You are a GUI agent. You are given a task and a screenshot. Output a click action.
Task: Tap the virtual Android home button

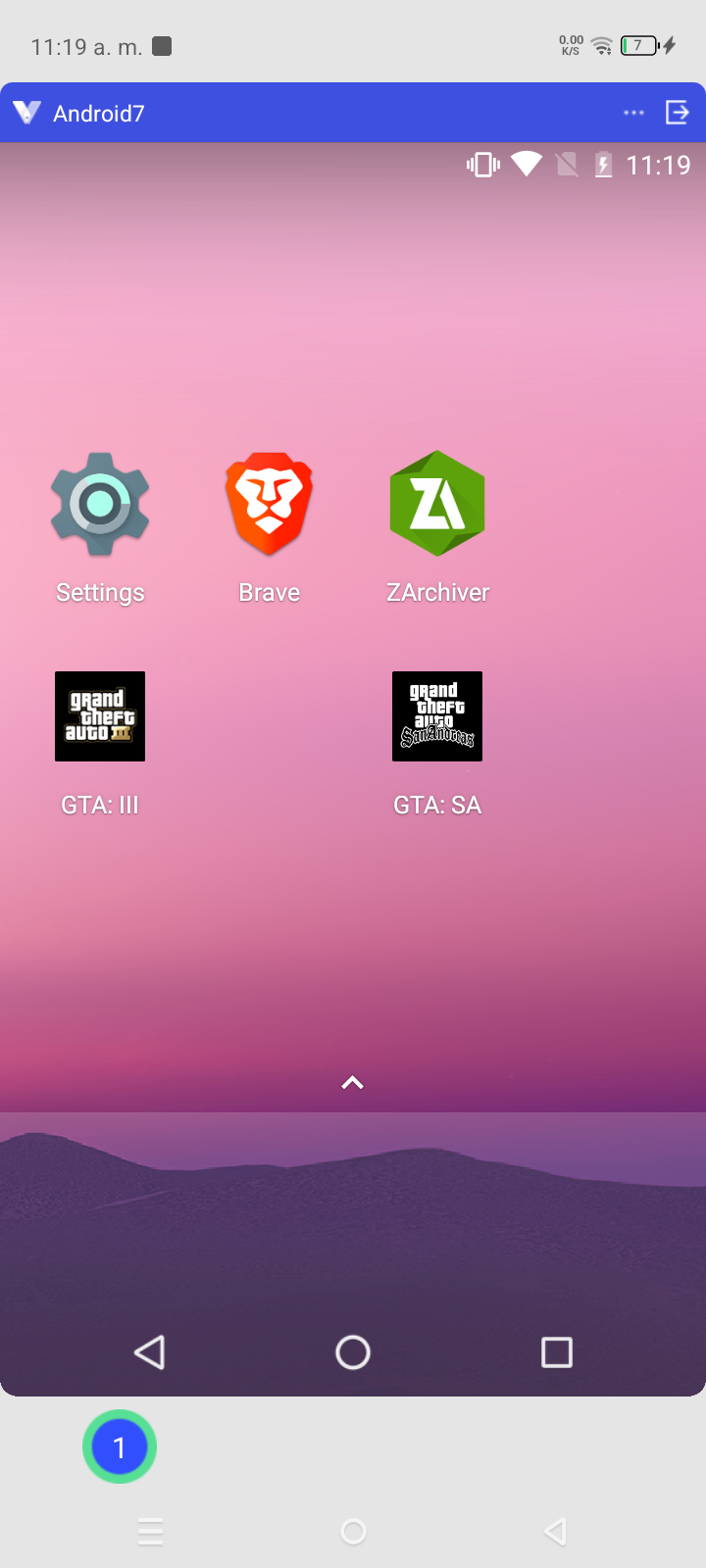pos(353,1352)
